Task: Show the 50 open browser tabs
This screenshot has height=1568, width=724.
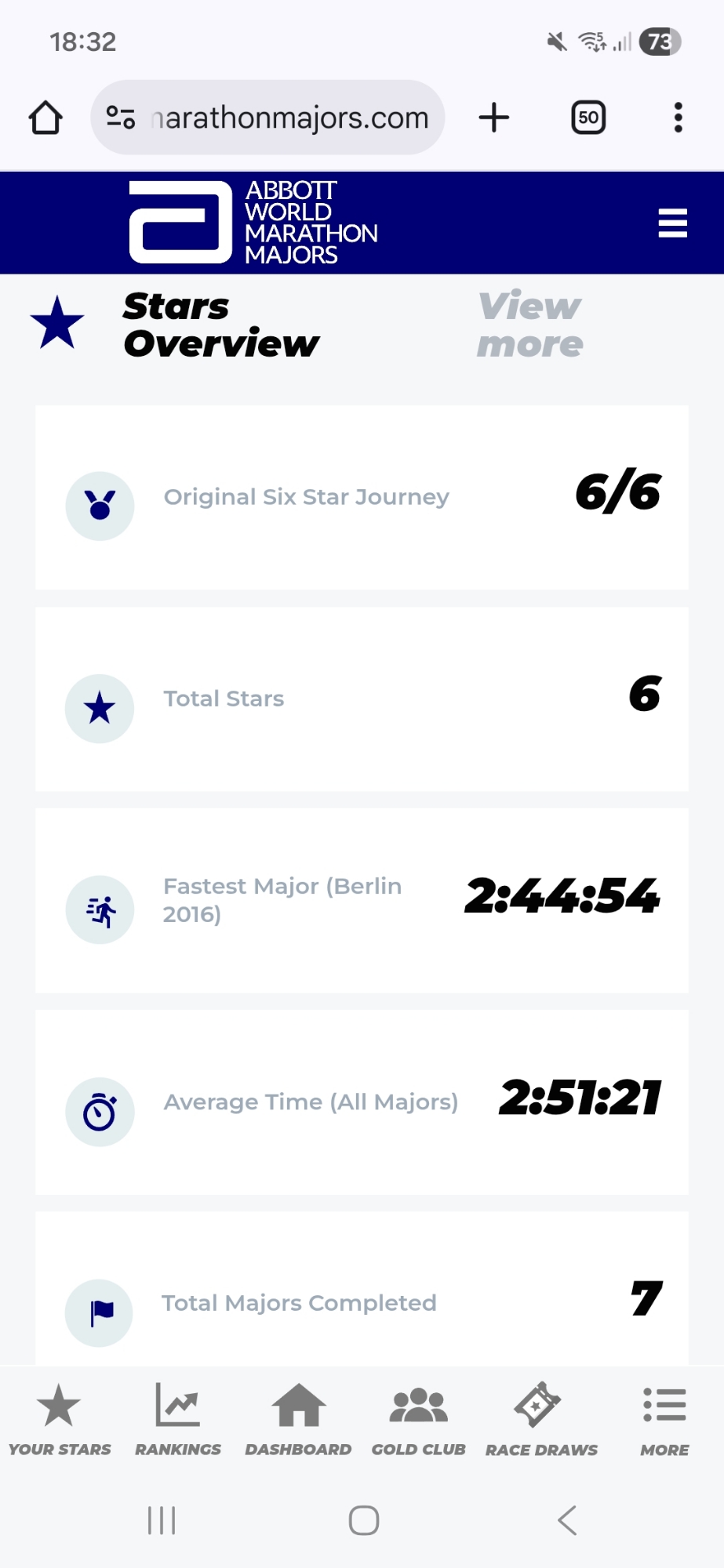Action: 588,118
